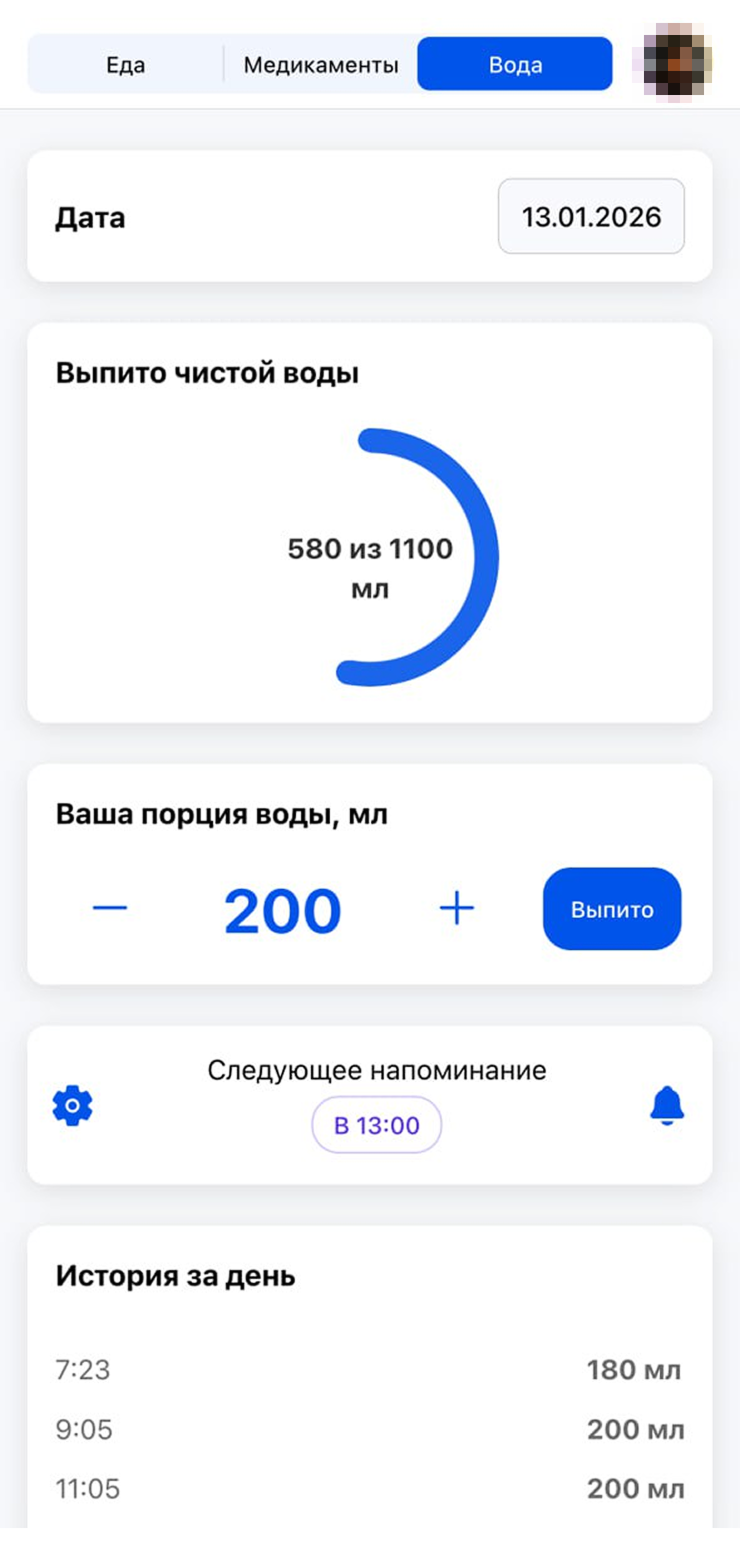The width and height of the screenshot is (740, 1560).
Task: Select the Вода tab
Action: [x=515, y=65]
